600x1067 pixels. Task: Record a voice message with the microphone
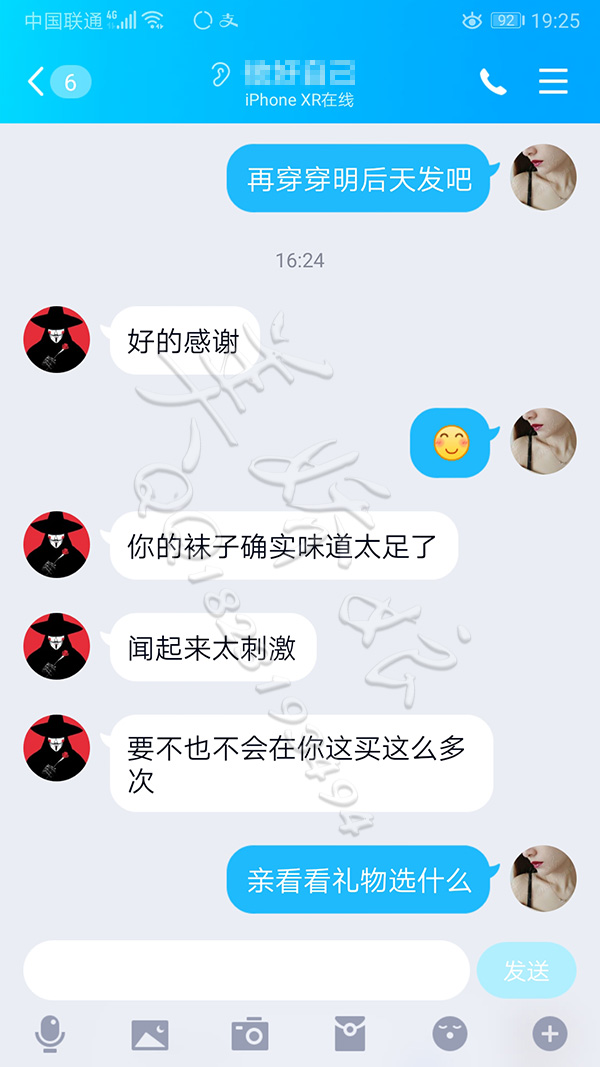49,1034
